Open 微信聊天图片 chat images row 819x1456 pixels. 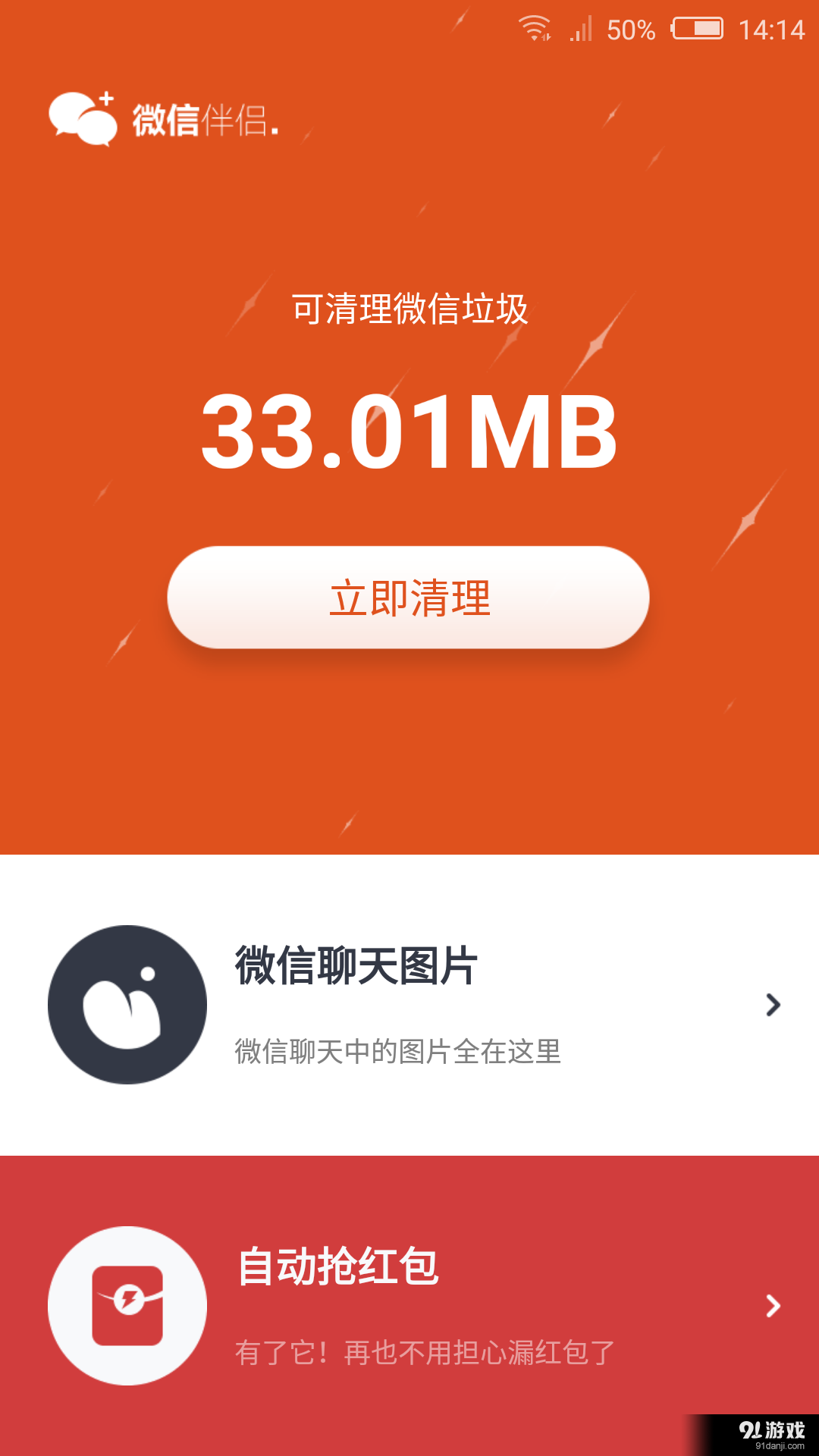409,1005
